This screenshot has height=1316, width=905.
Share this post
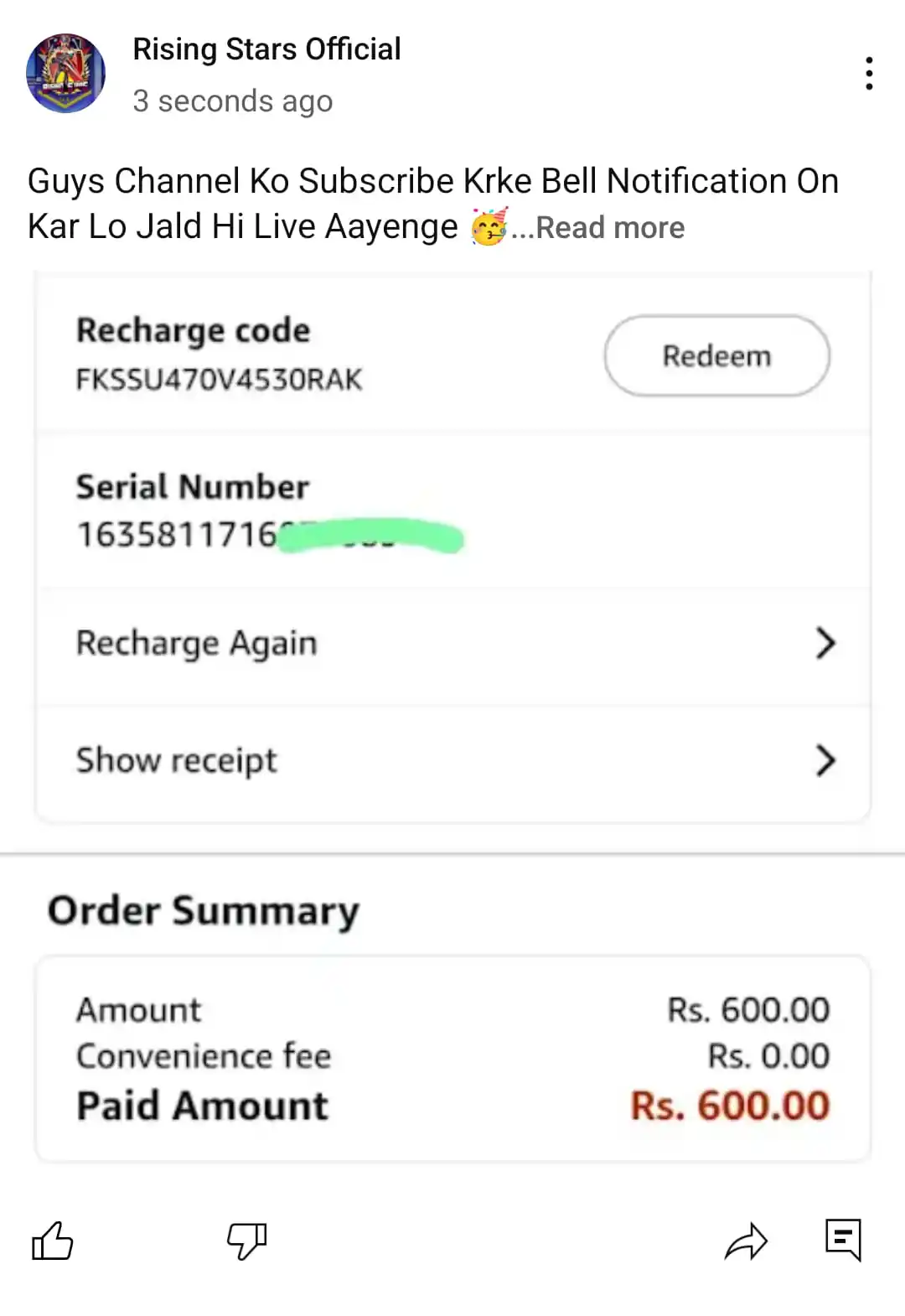745,1241
